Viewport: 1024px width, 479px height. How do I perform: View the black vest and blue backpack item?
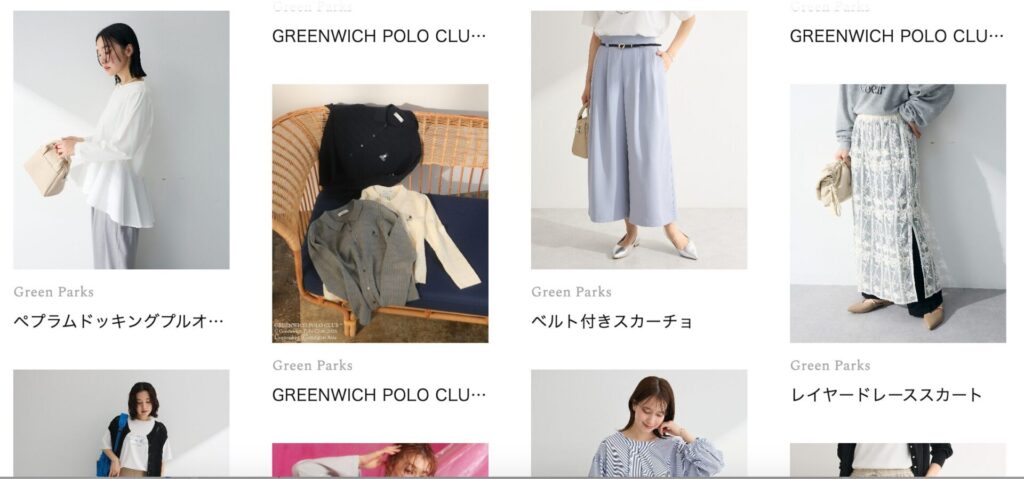click(x=121, y=423)
